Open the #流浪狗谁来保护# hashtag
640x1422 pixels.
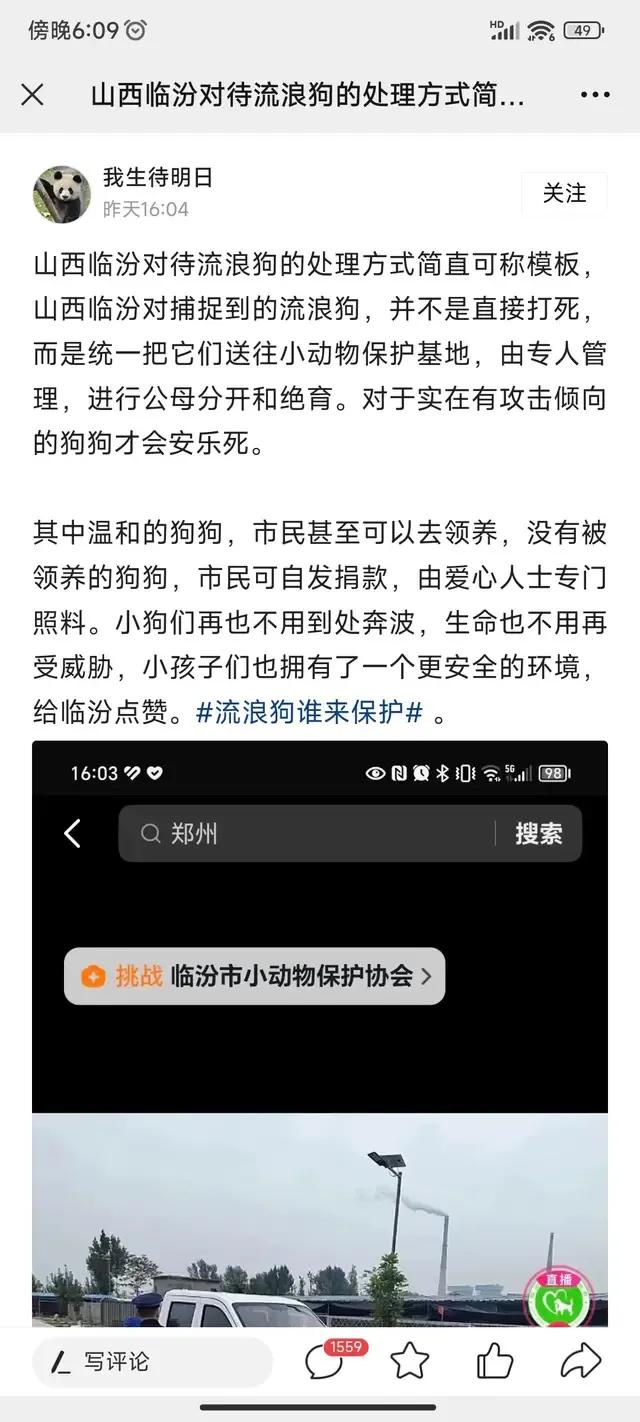(x=309, y=712)
